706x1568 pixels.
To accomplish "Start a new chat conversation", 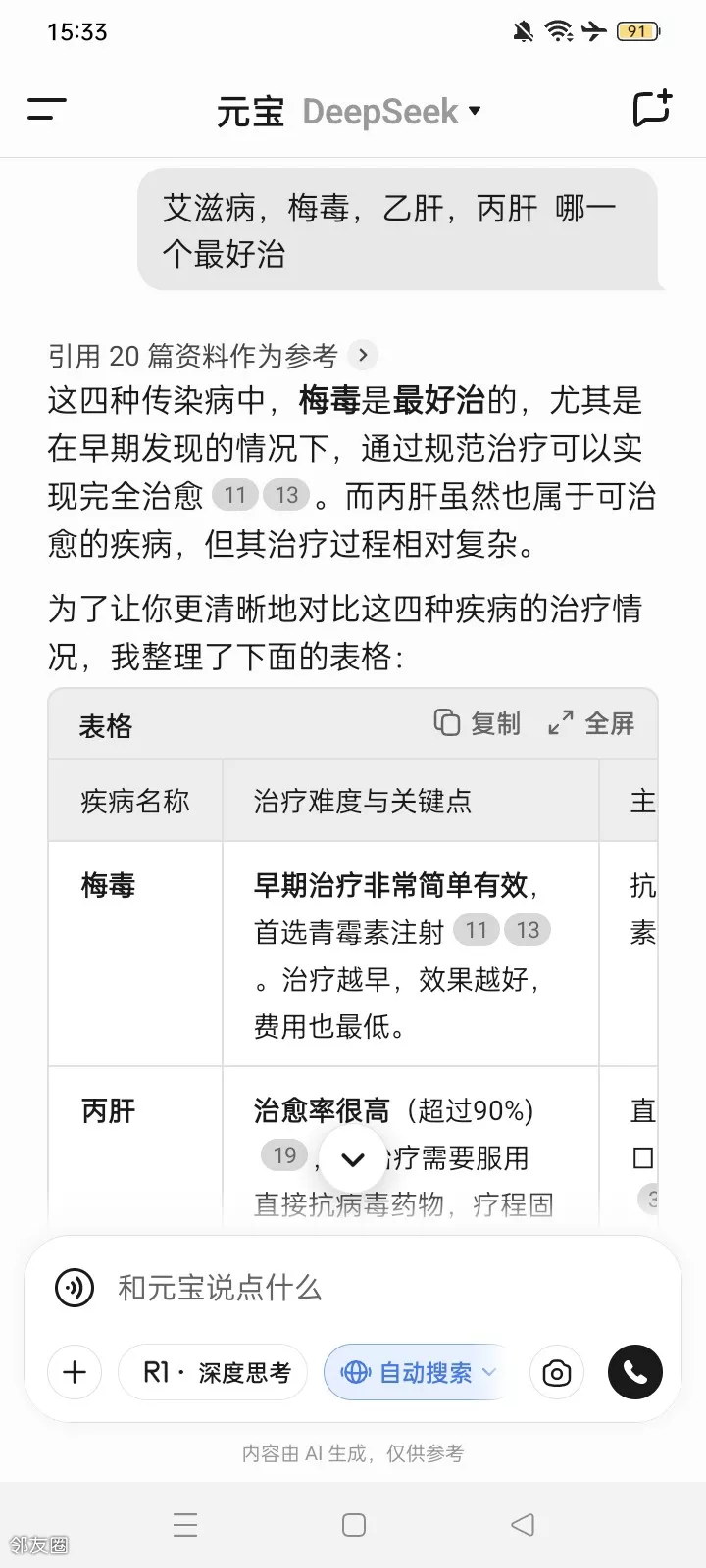I will 651,109.
